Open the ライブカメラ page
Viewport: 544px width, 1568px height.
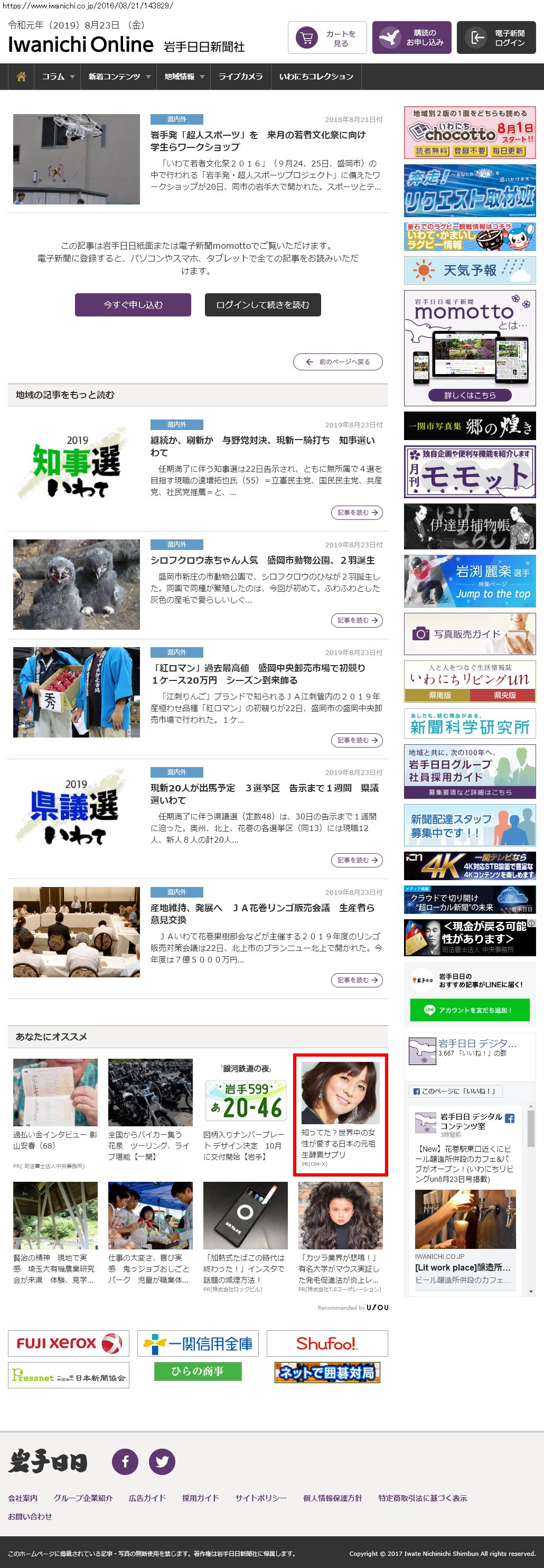pos(240,77)
